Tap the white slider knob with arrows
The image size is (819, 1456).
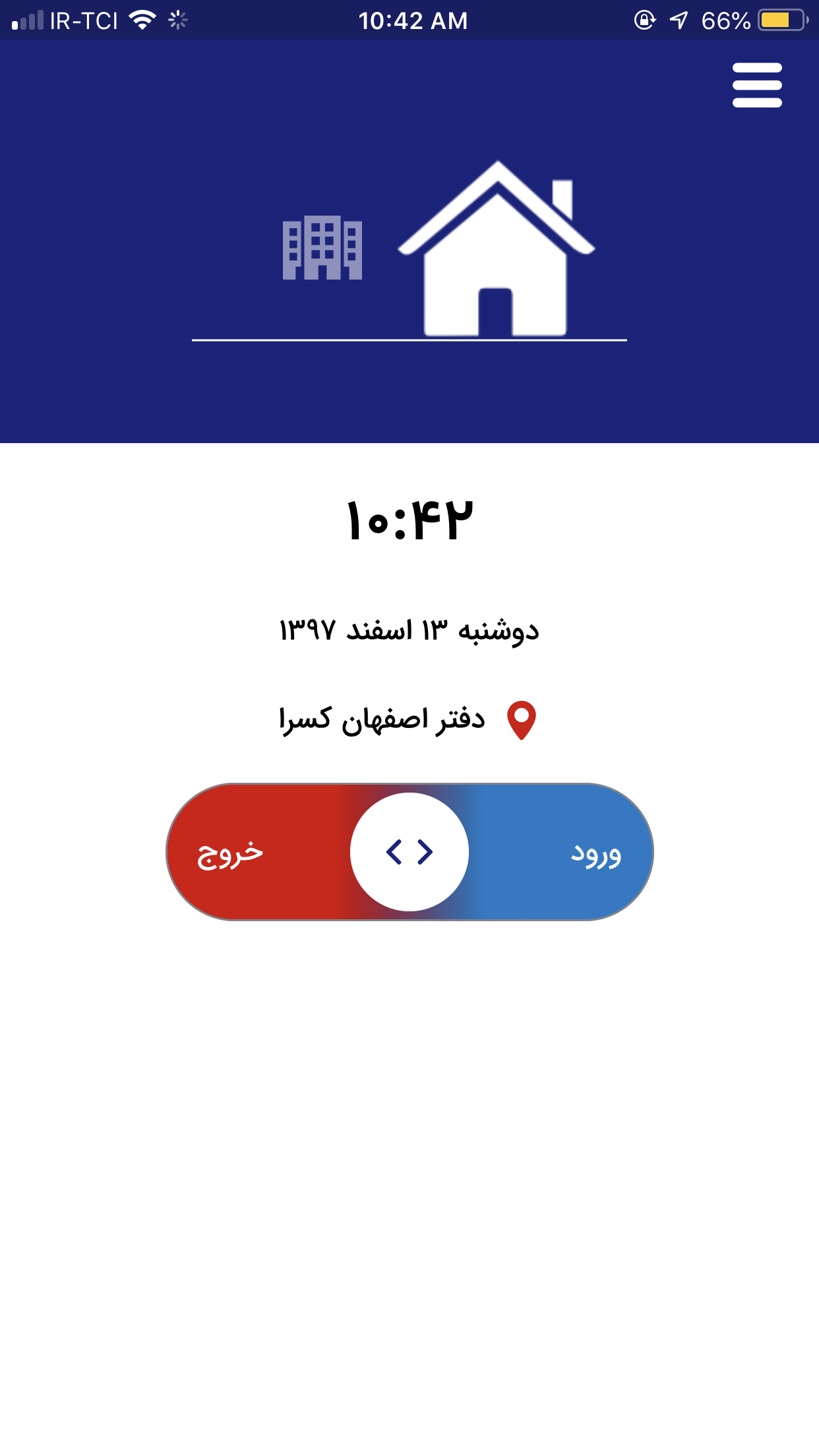coord(409,852)
